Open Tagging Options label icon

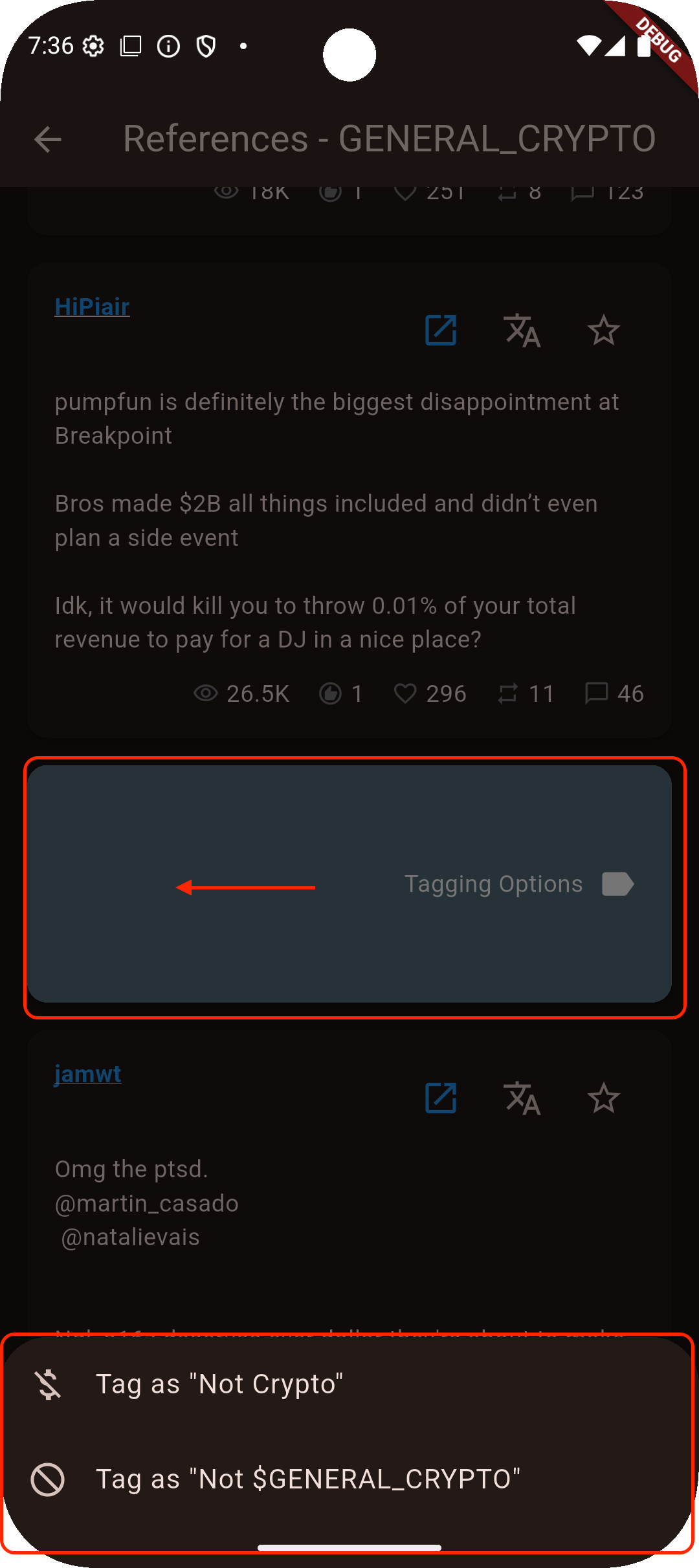point(617,884)
